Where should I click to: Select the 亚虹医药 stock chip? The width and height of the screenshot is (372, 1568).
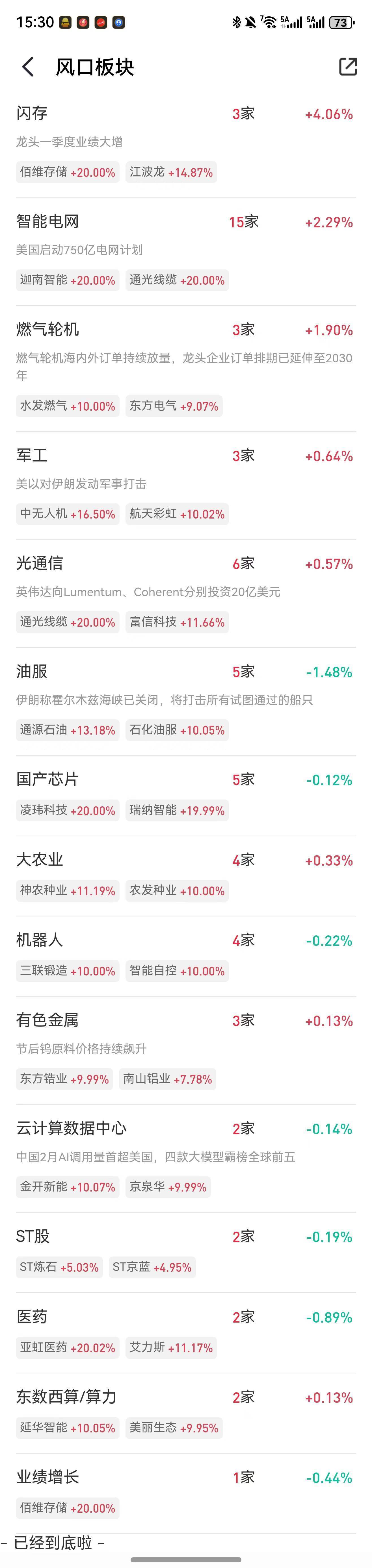[68, 1348]
